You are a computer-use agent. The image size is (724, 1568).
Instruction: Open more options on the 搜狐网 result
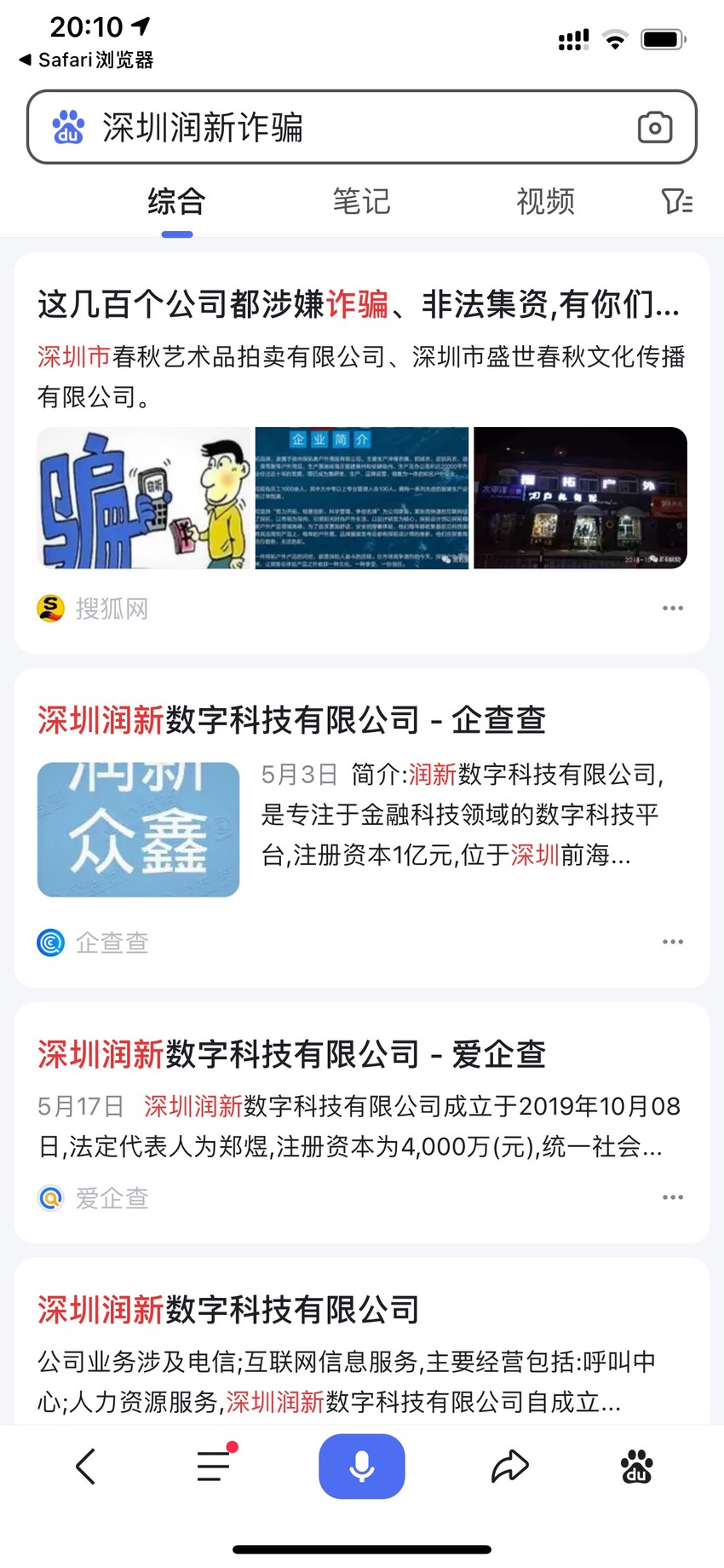673,608
